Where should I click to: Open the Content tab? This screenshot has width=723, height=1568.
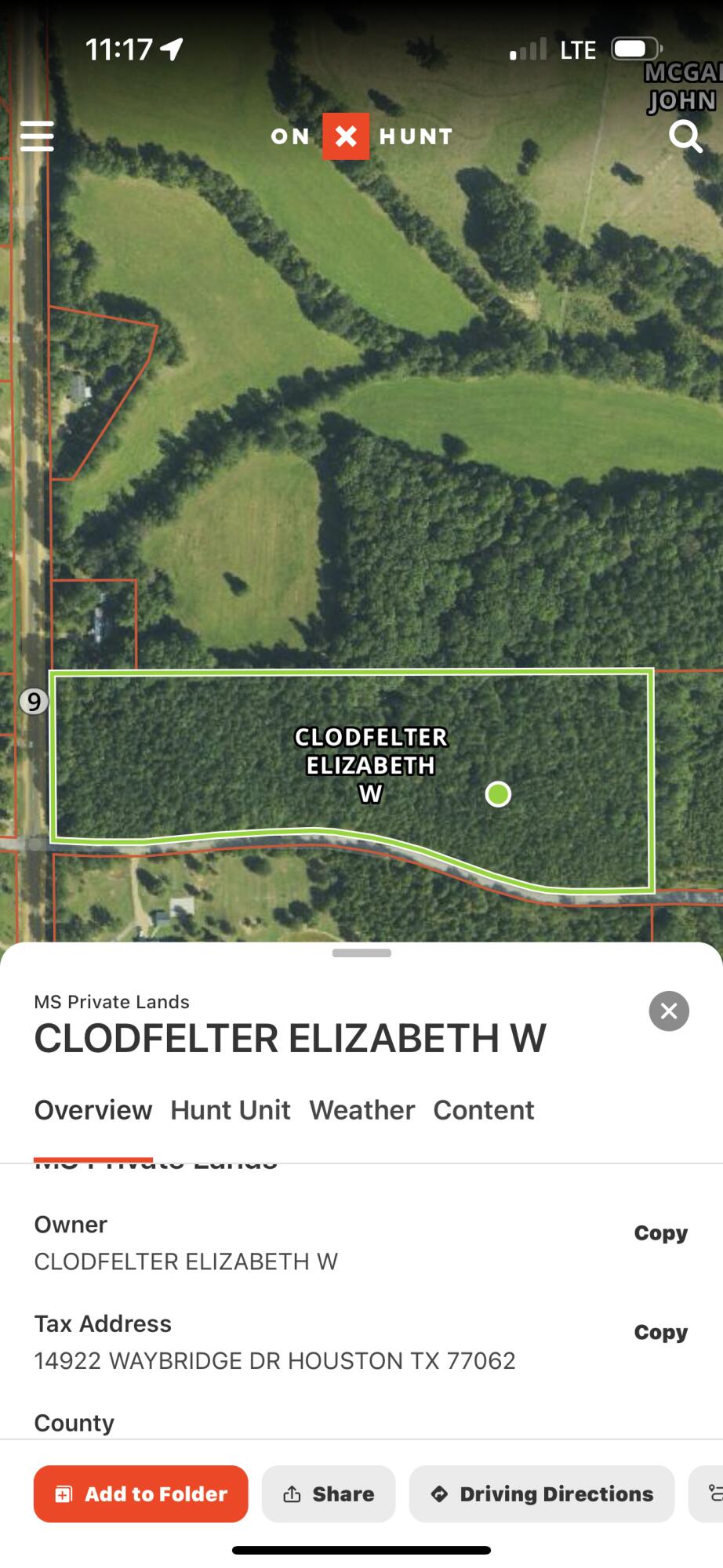(484, 1110)
